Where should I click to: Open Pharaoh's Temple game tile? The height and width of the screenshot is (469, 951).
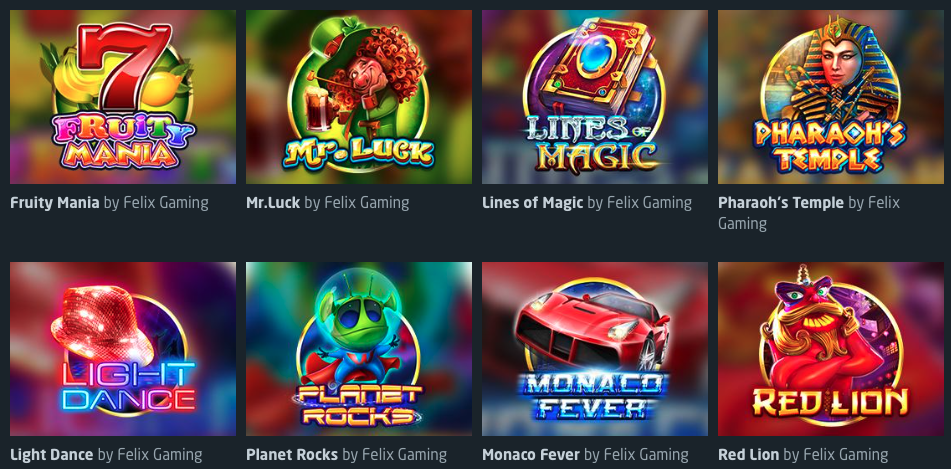(830, 97)
